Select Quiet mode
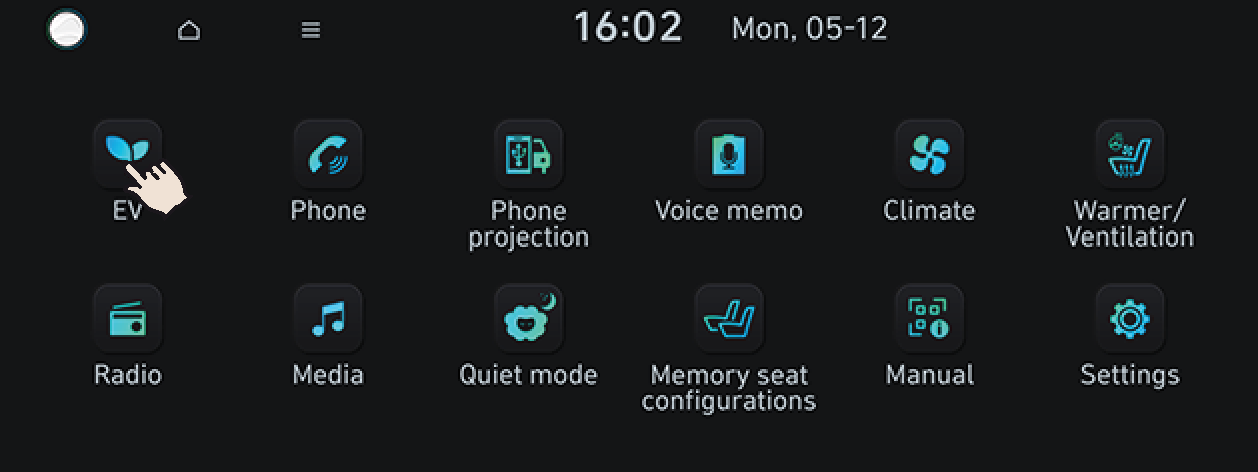The height and width of the screenshot is (472, 1258). point(528,319)
